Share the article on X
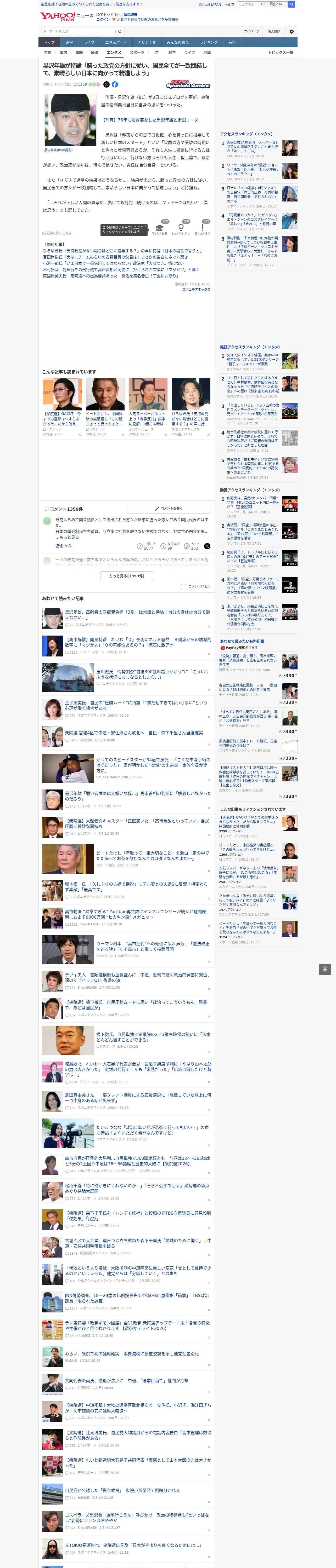 107,85
